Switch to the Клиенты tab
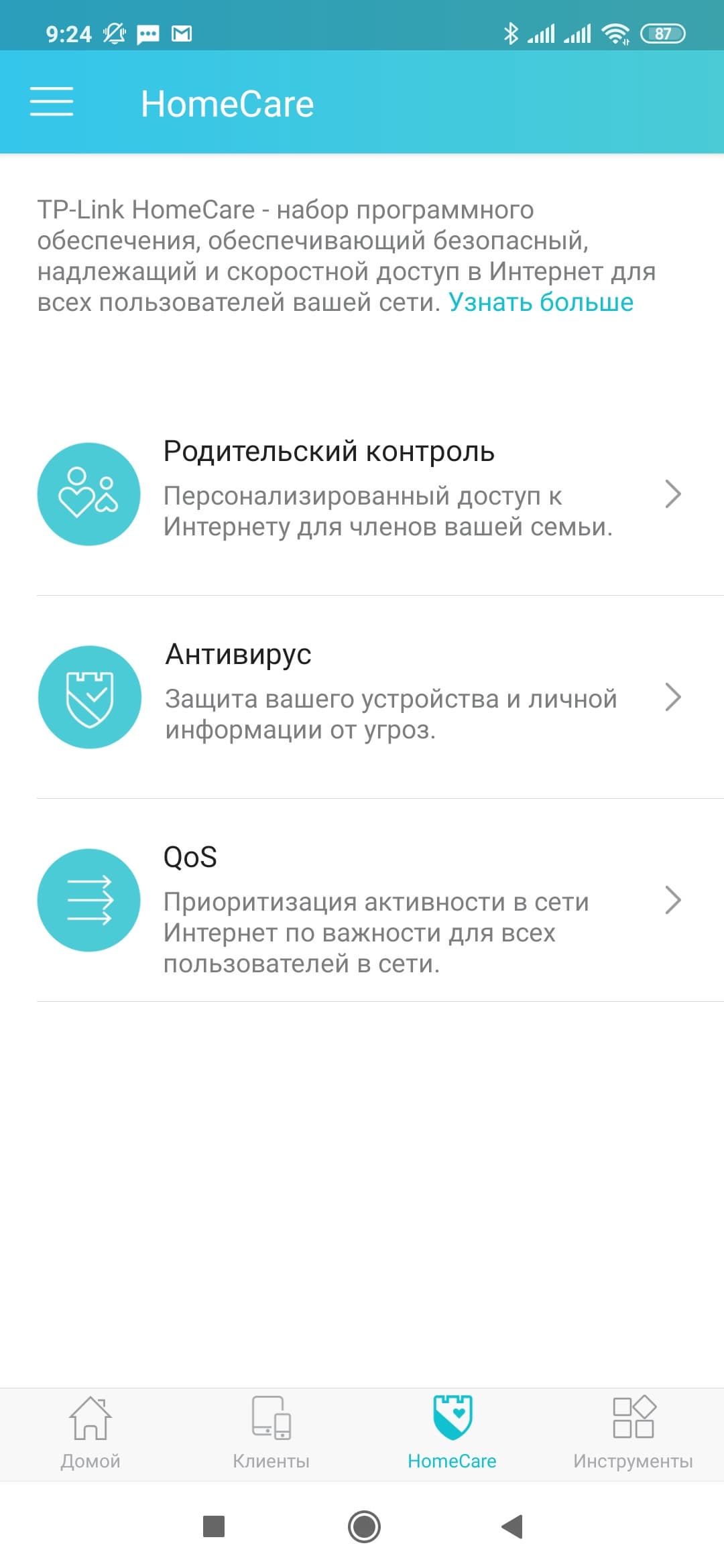The width and height of the screenshot is (724, 1568). click(x=271, y=1433)
